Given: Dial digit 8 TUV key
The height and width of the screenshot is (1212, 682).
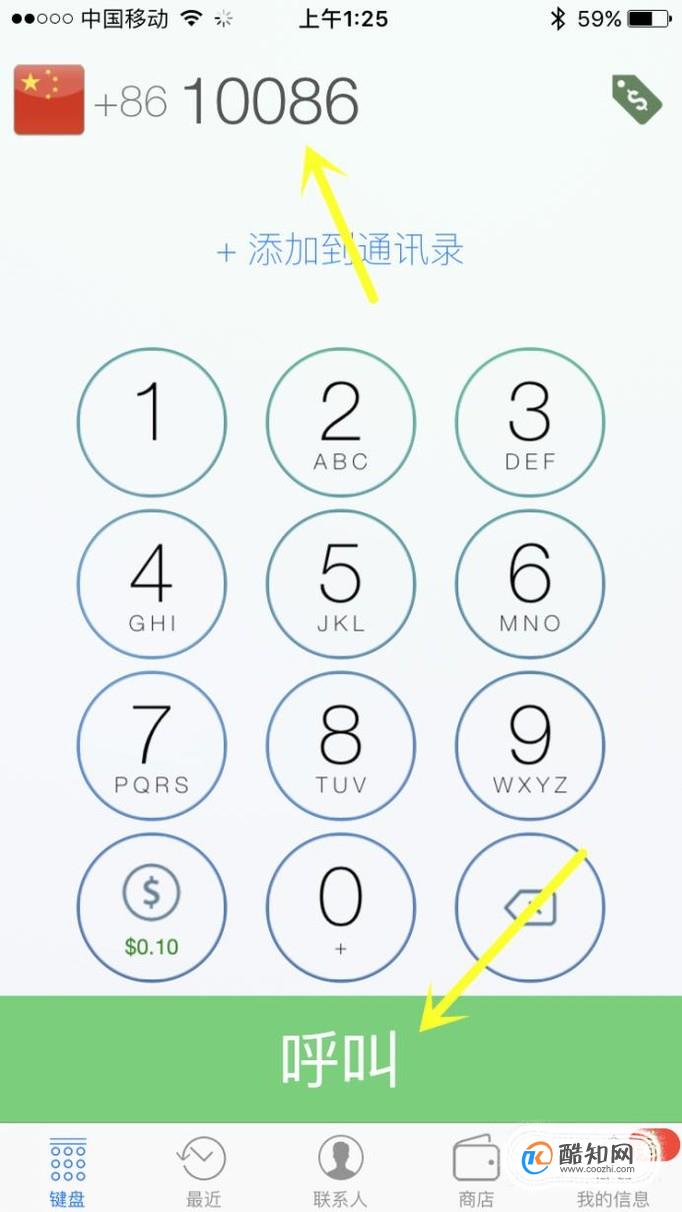Looking at the screenshot, I should (x=341, y=746).
